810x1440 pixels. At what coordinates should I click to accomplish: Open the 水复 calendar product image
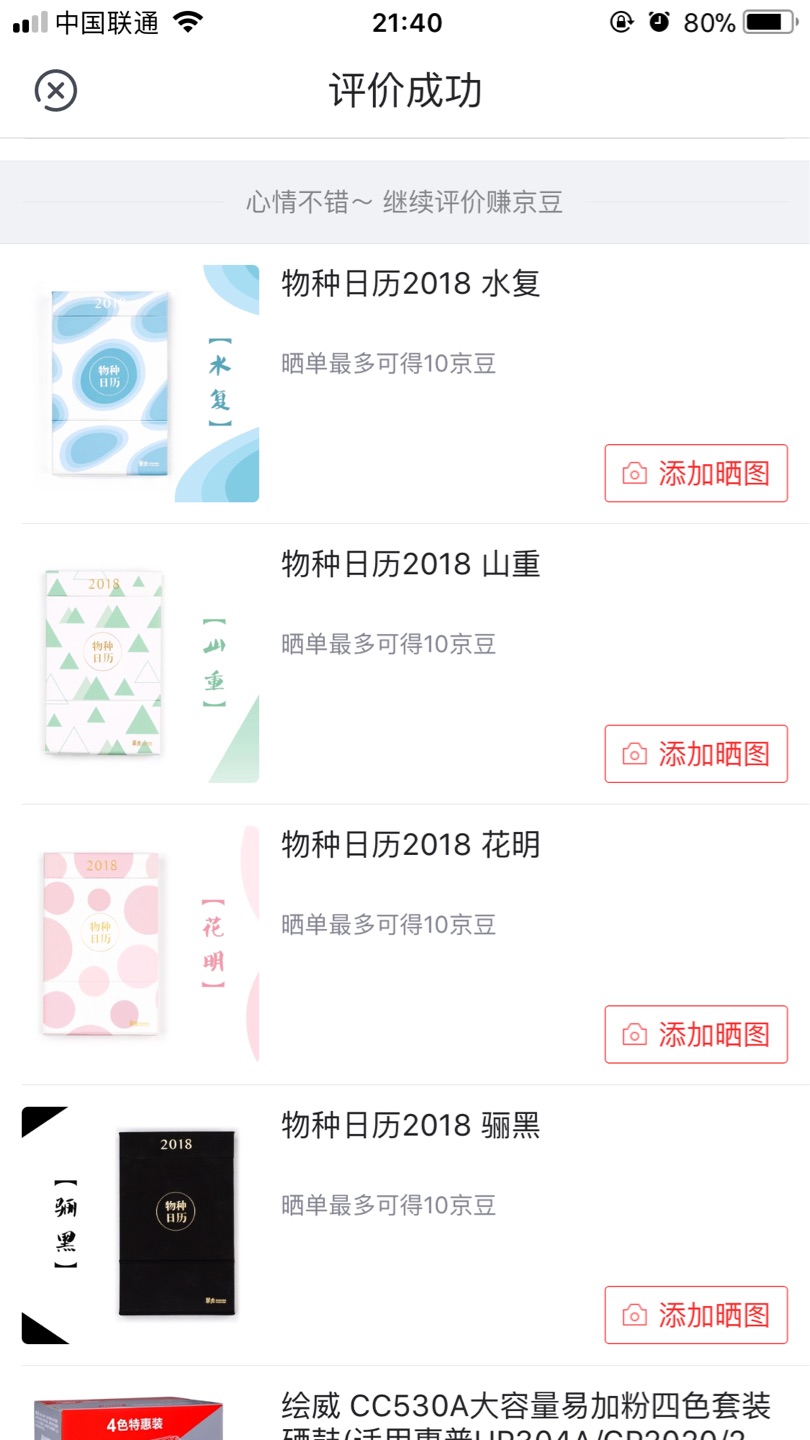tap(141, 384)
